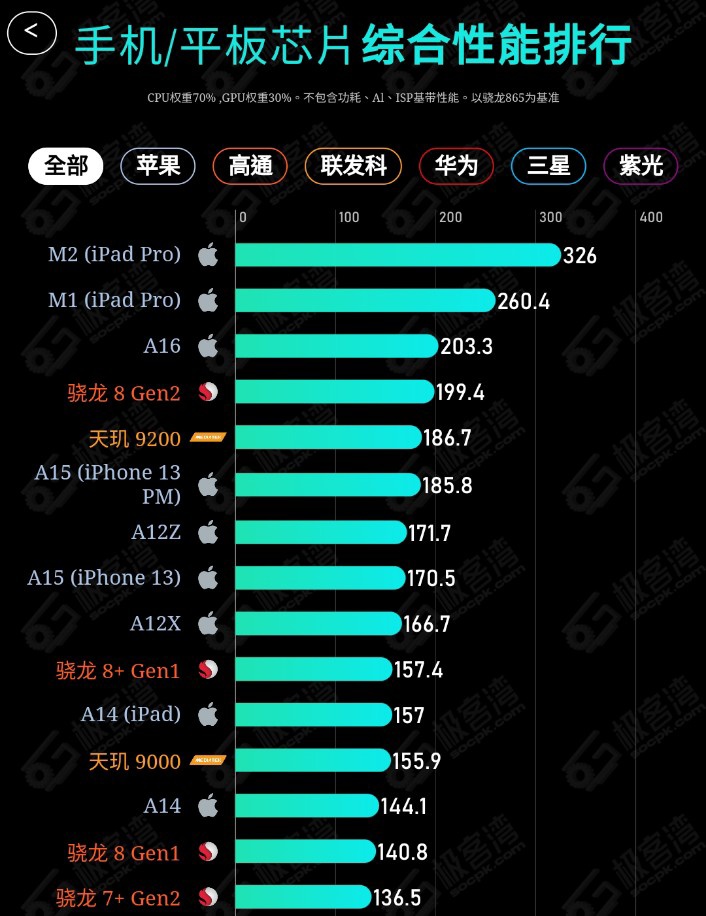Viewport: 706px width, 916px height.
Task: Filter ranking by 华为
Action: click(456, 166)
